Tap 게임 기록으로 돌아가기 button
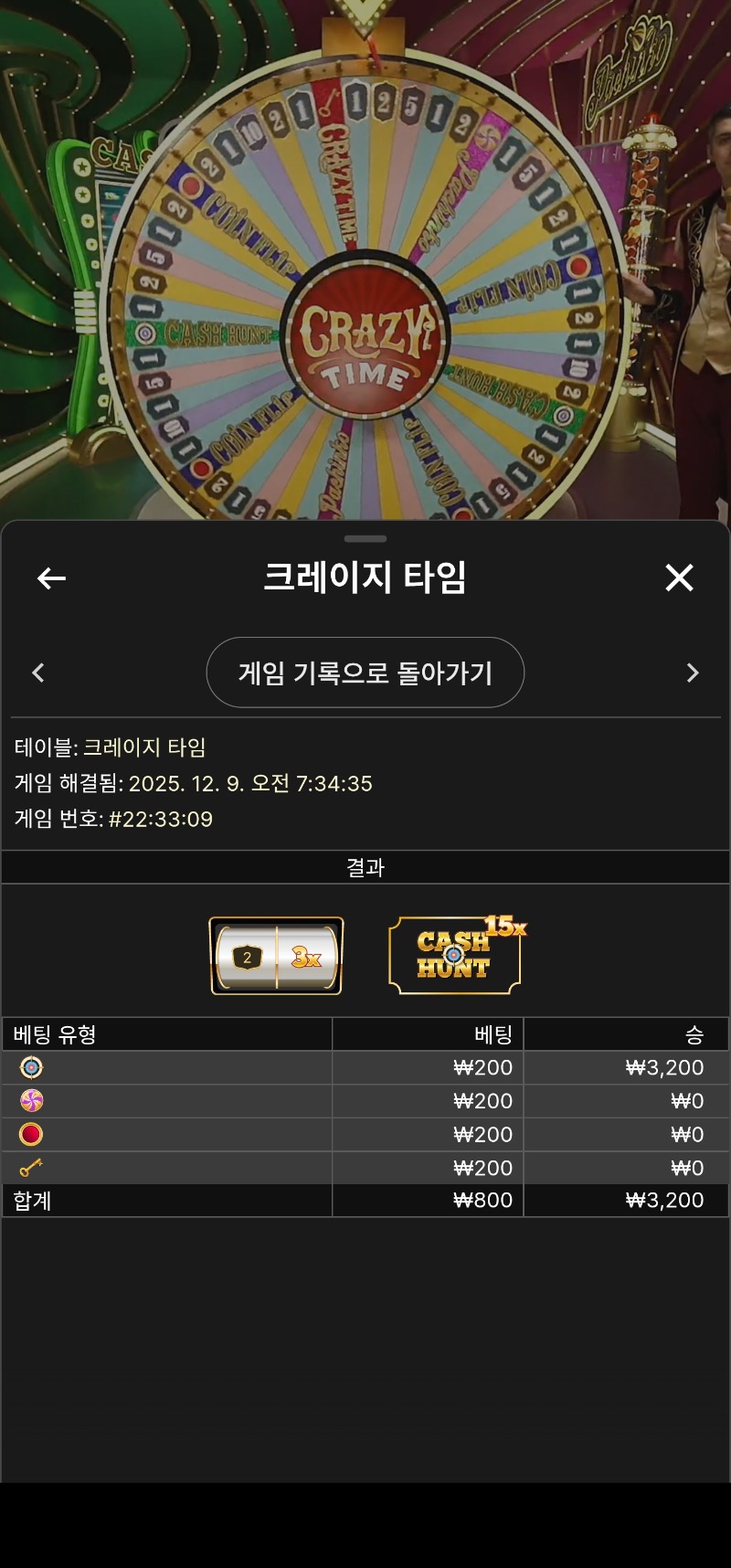Viewport: 731px width, 1568px height. 365,673
